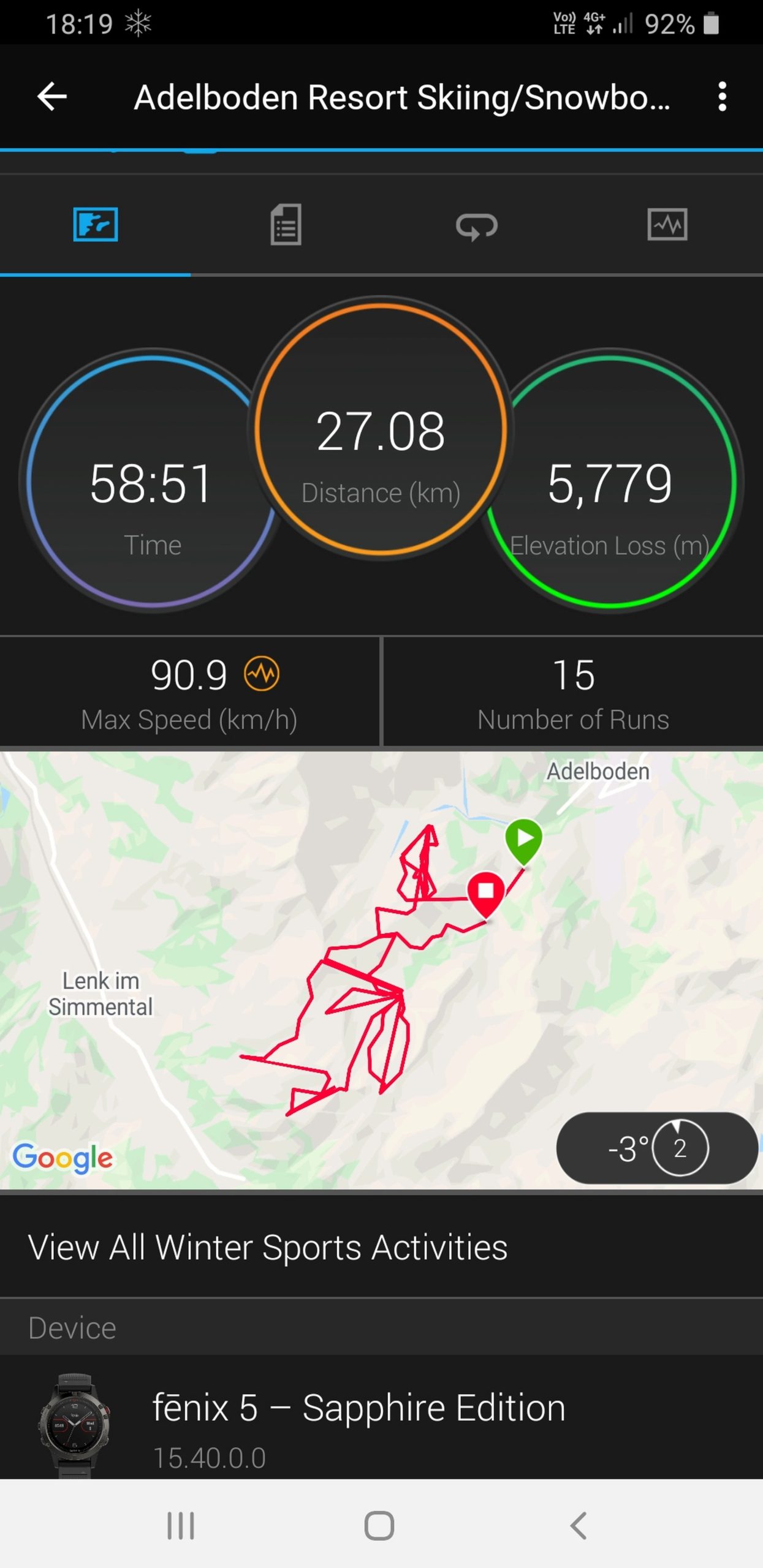Switch to the stats details tab

point(286,224)
